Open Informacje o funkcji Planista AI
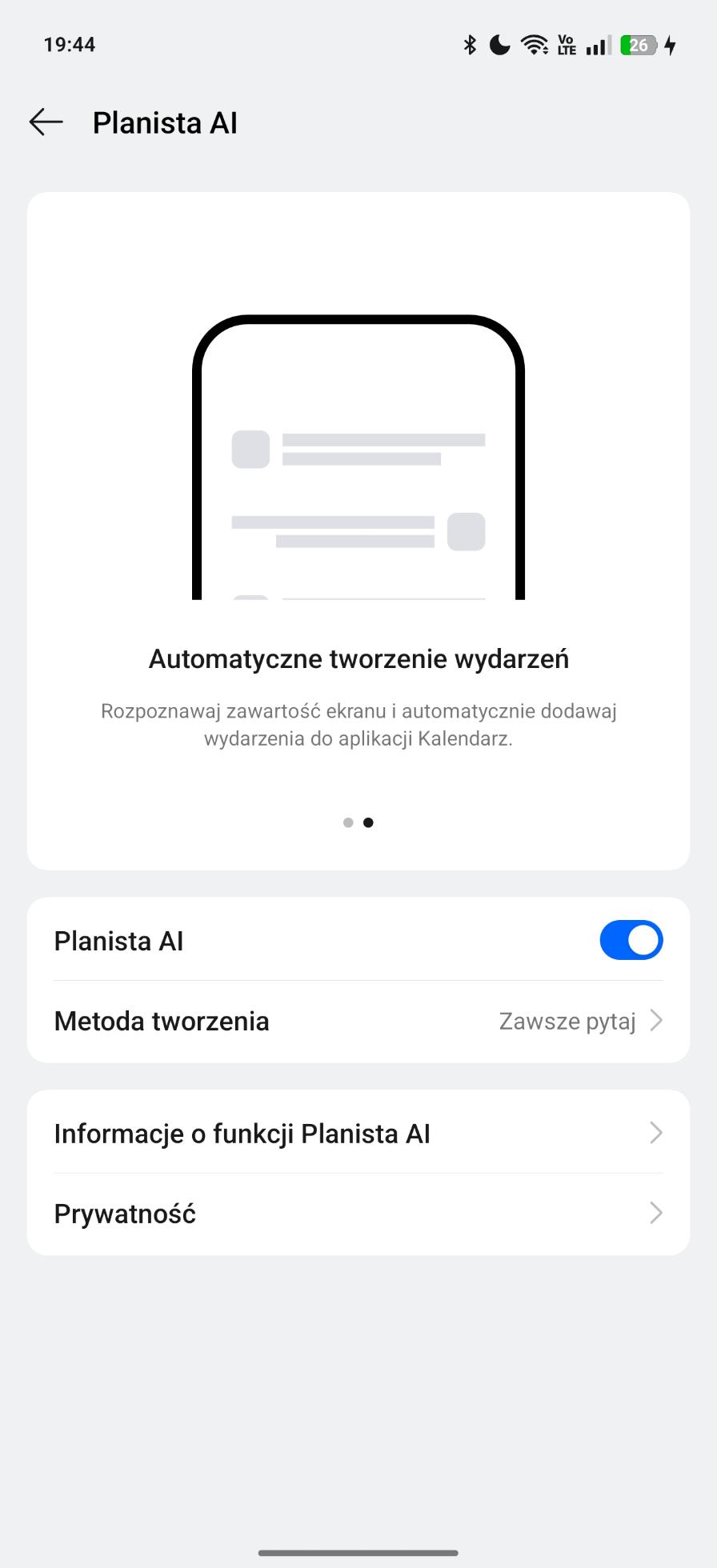Screen dimensions: 717x1568 (358, 1134)
